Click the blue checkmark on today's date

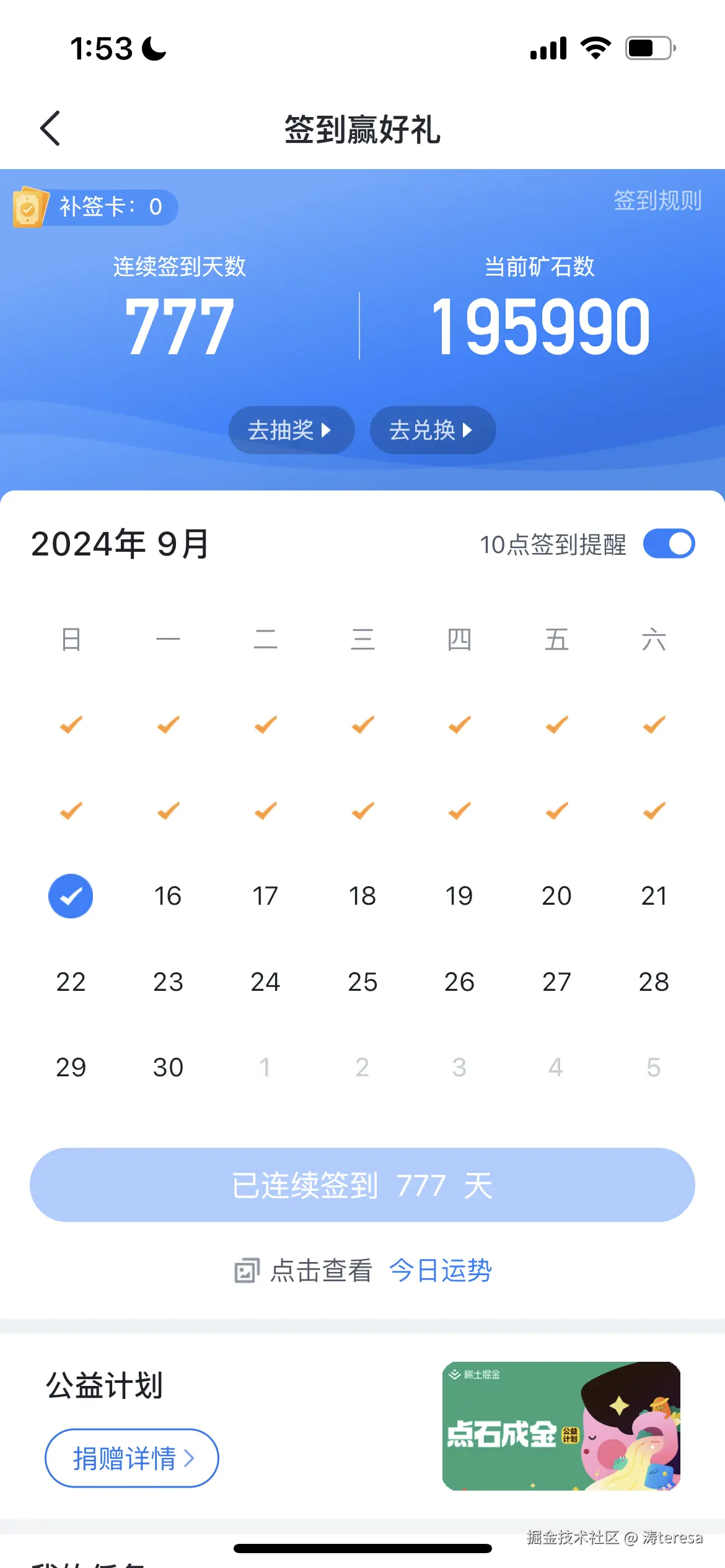point(71,896)
